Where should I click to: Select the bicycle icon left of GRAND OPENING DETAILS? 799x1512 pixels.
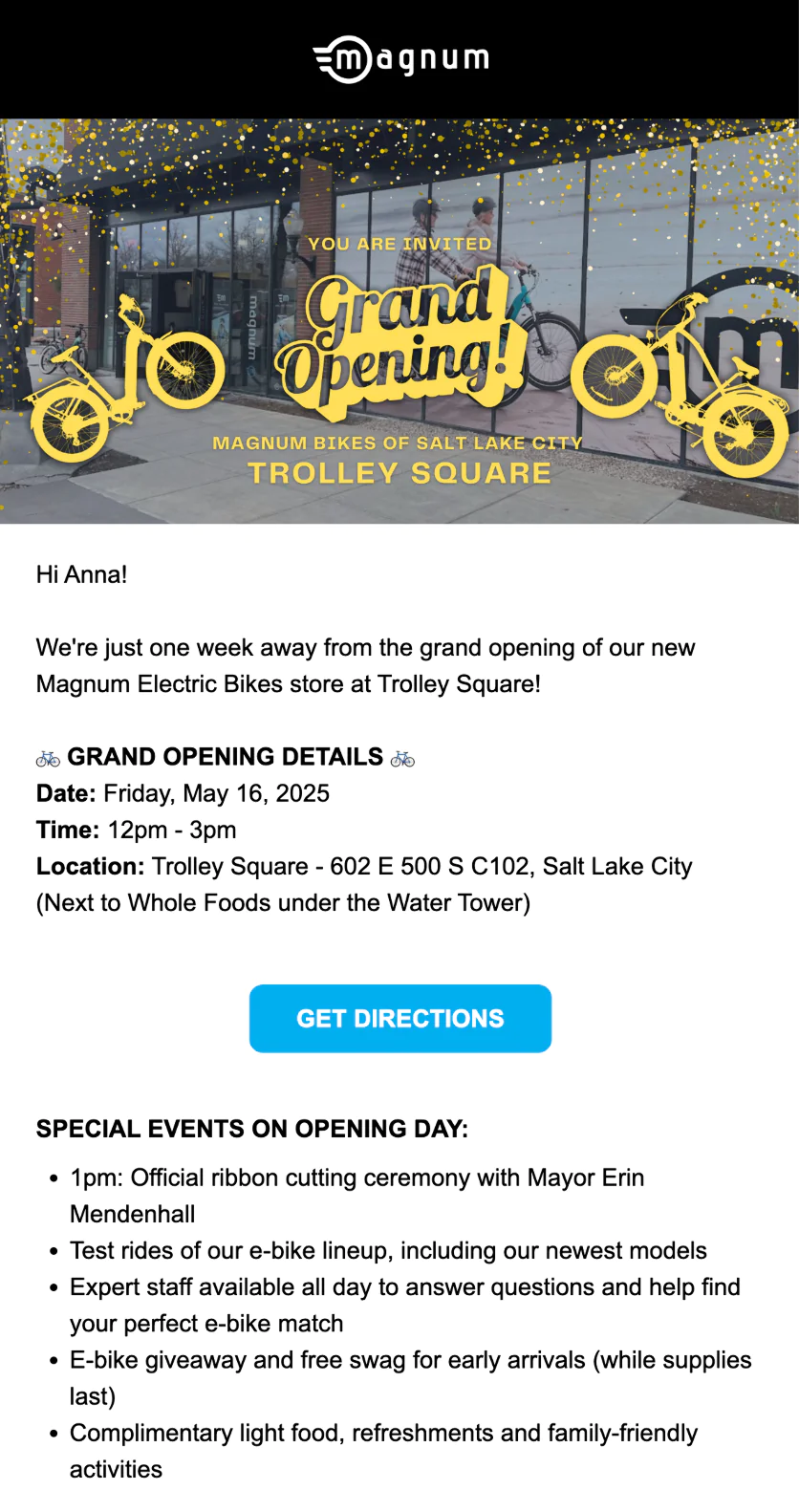pyautogui.click(x=46, y=757)
